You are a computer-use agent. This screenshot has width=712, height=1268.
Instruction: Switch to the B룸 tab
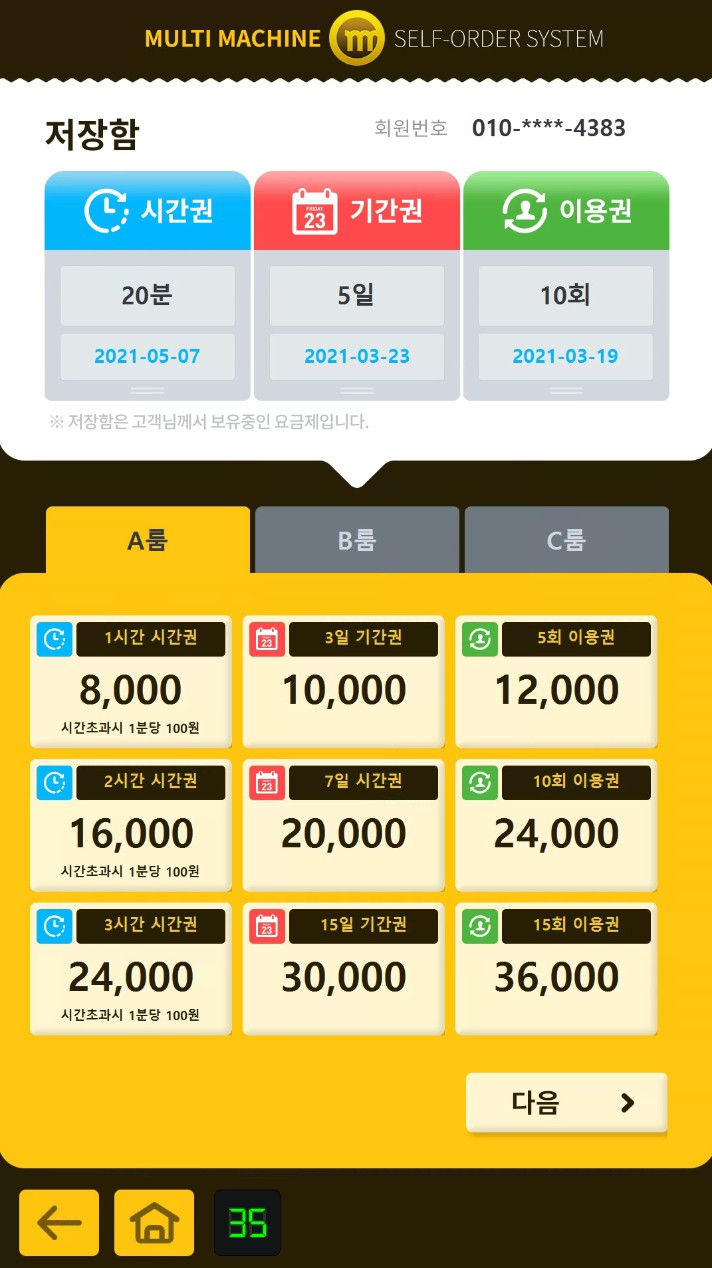tap(357, 540)
